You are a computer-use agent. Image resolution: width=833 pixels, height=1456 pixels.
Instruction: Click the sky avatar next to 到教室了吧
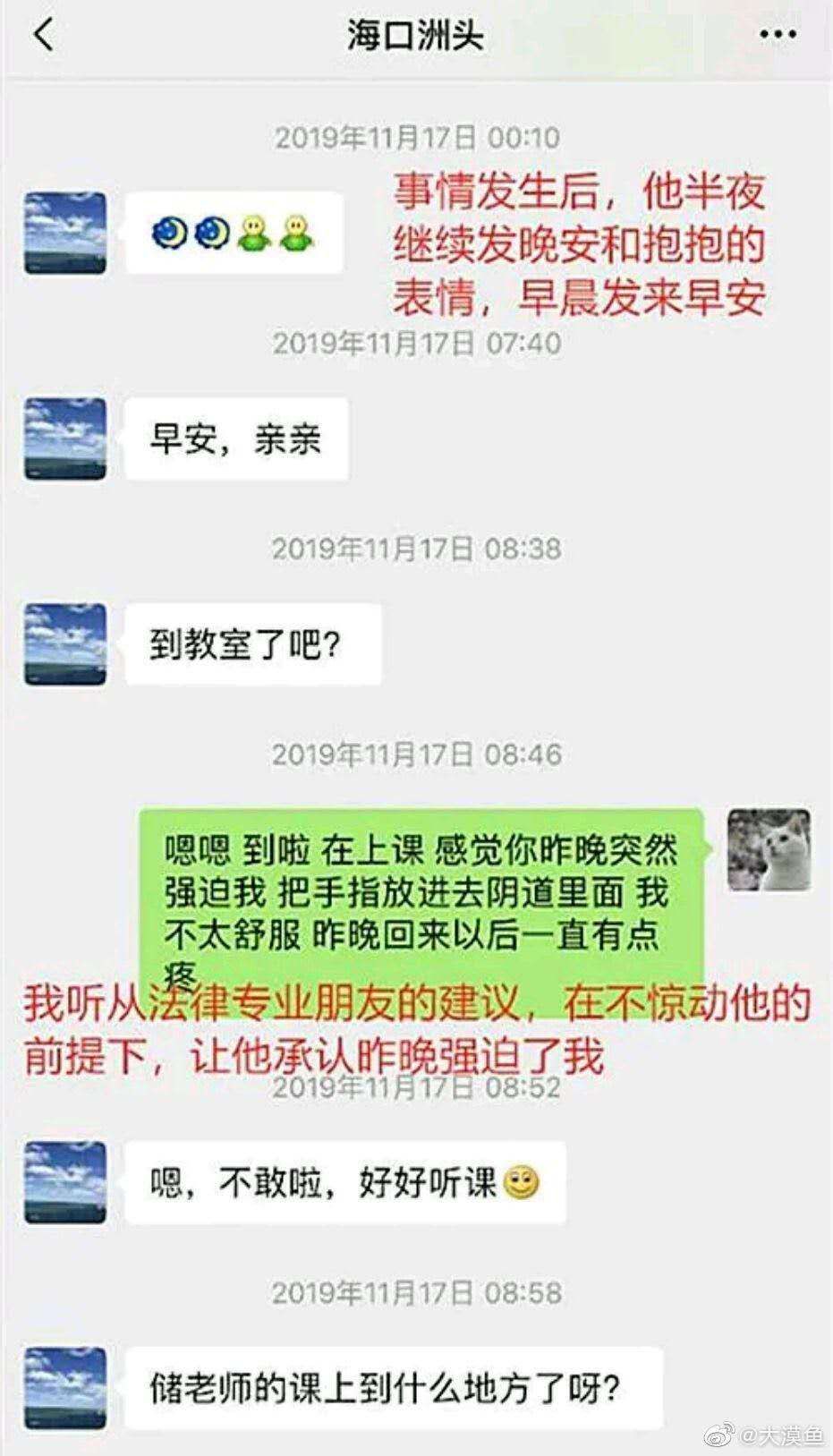point(63,643)
